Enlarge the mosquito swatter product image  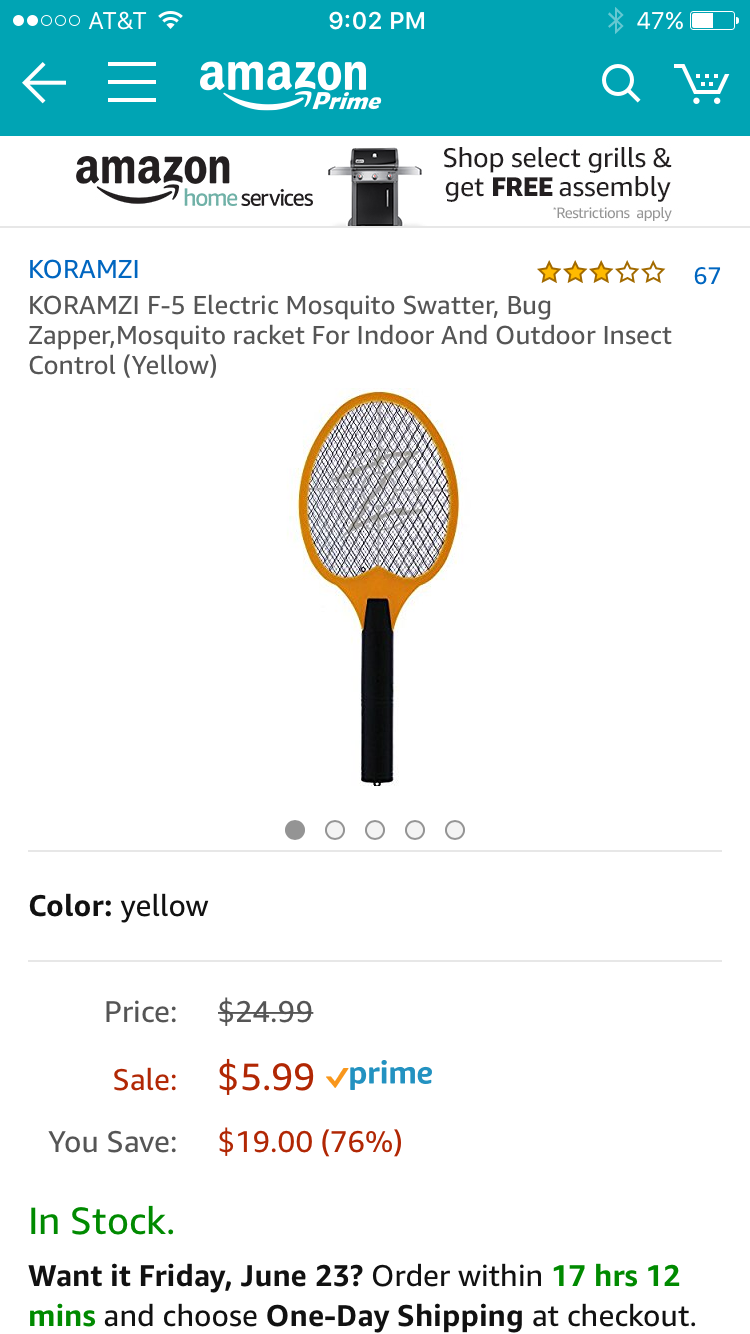[x=378, y=588]
